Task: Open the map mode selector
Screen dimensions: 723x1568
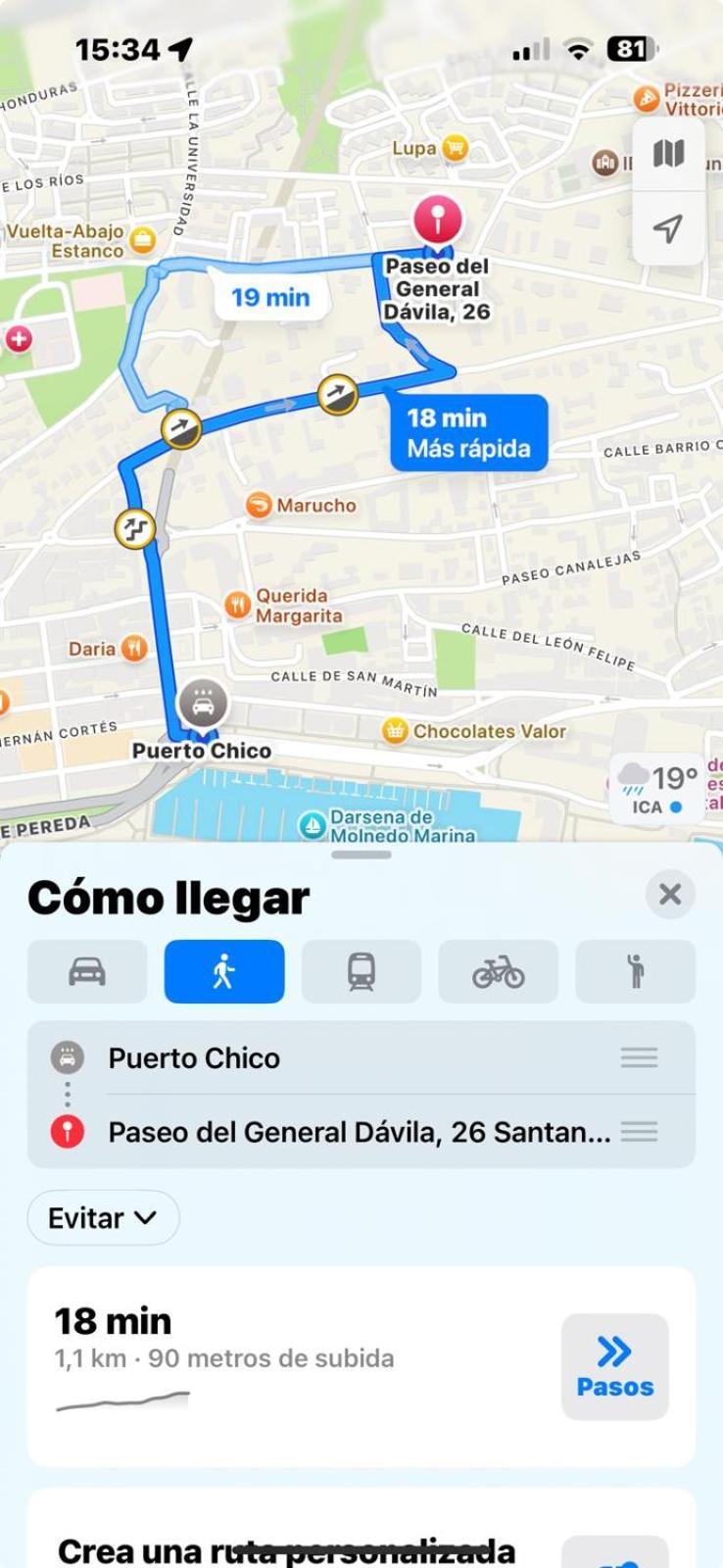Action: click(668, 154)
